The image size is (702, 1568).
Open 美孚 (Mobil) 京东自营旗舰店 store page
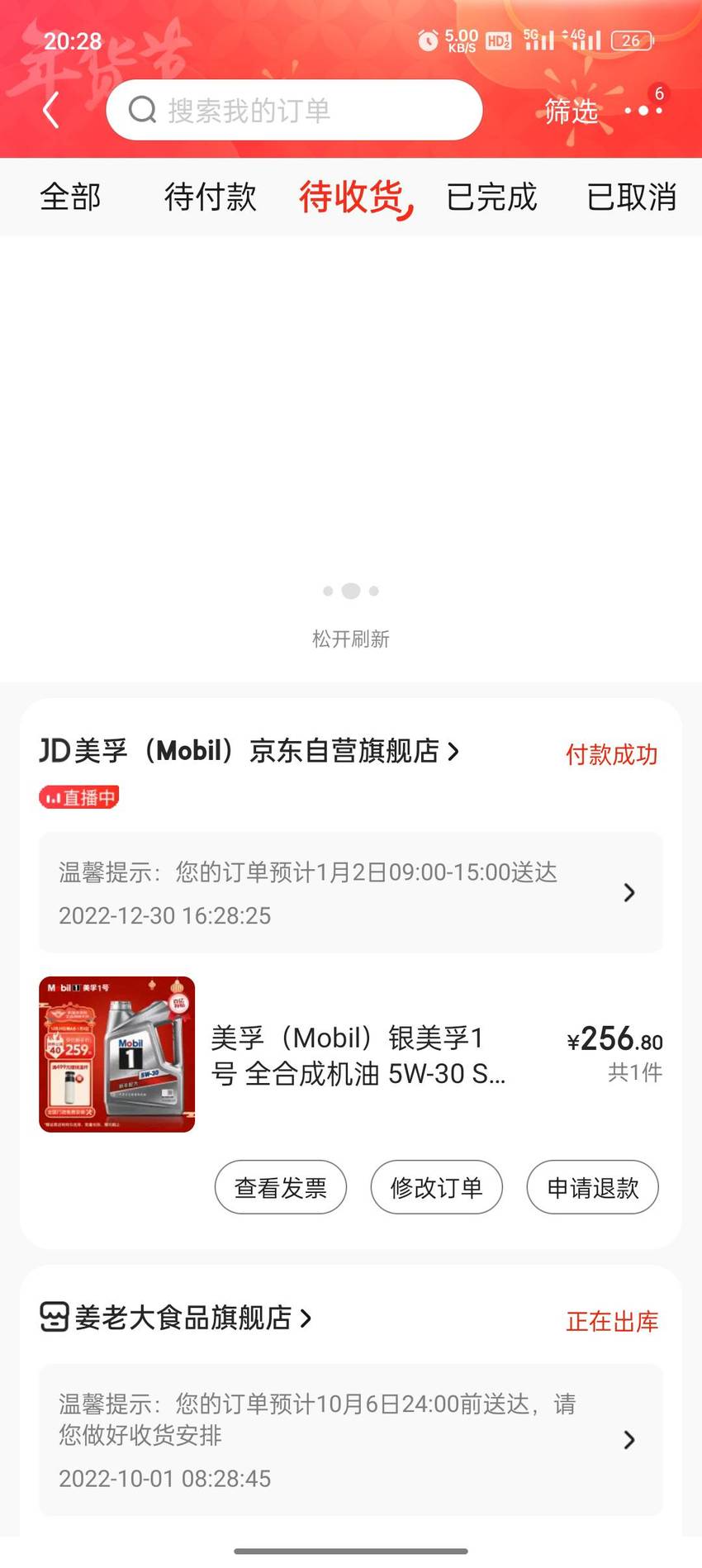tap(249, 751)
